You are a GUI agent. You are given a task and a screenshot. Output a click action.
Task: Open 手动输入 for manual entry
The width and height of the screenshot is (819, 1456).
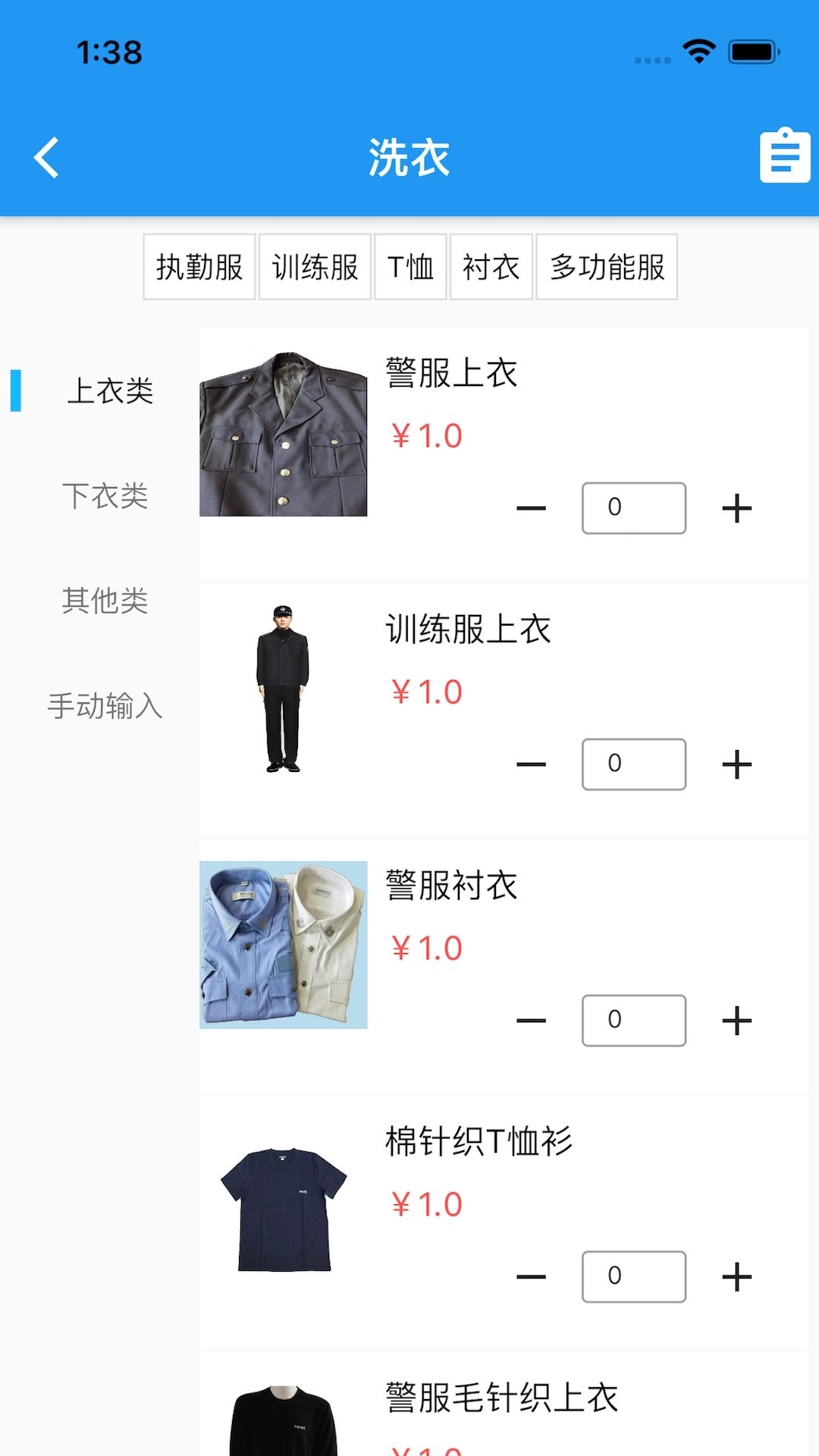[106, 708]
